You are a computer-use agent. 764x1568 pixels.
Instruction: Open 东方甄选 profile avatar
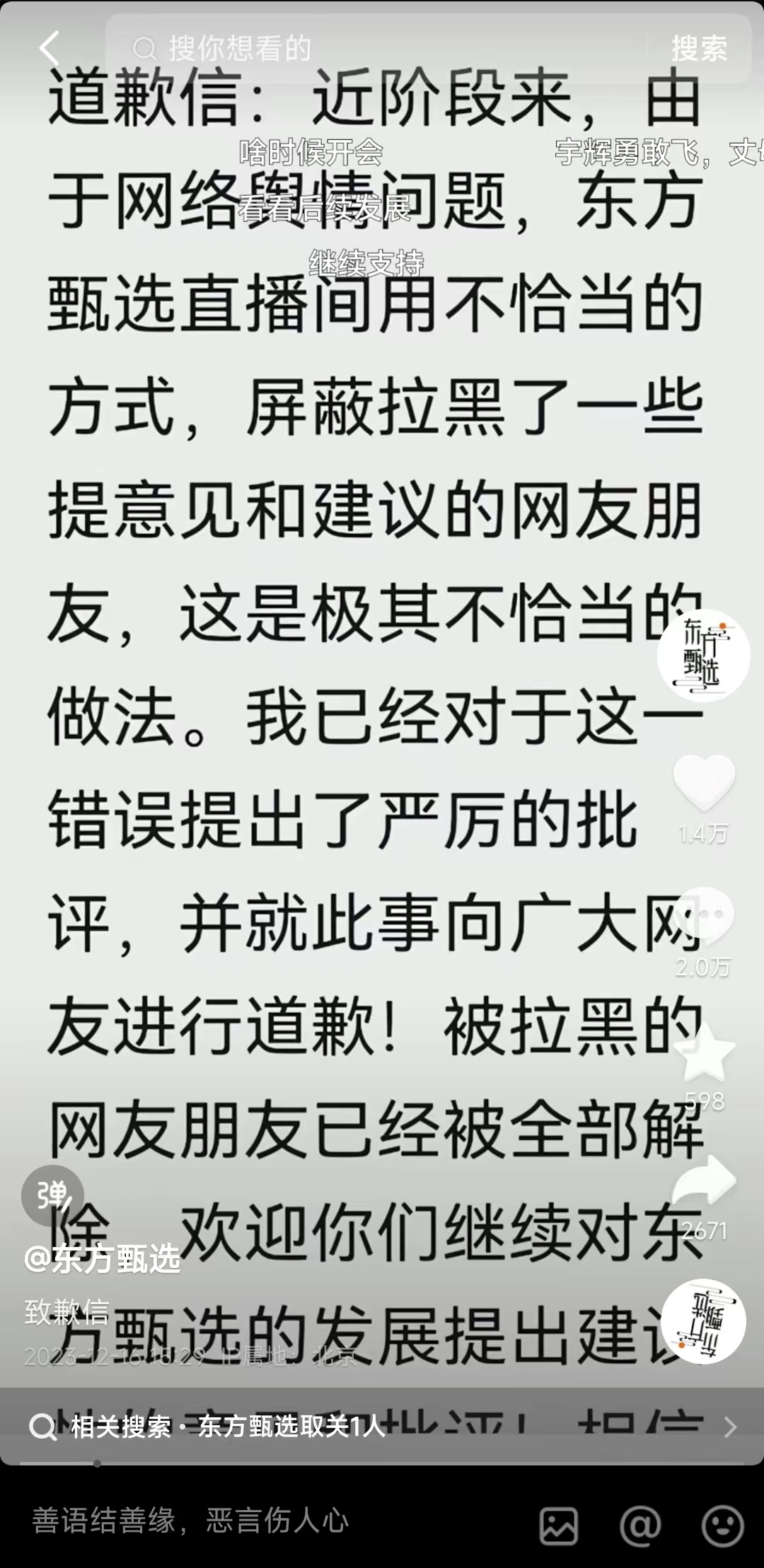703,655
